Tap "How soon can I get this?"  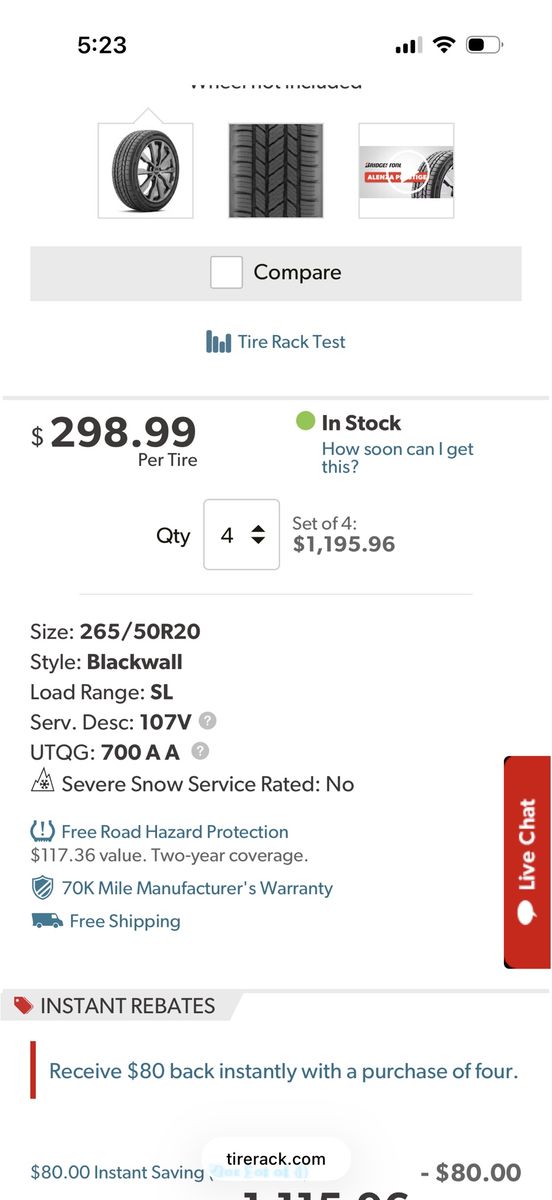pos(398,458)
